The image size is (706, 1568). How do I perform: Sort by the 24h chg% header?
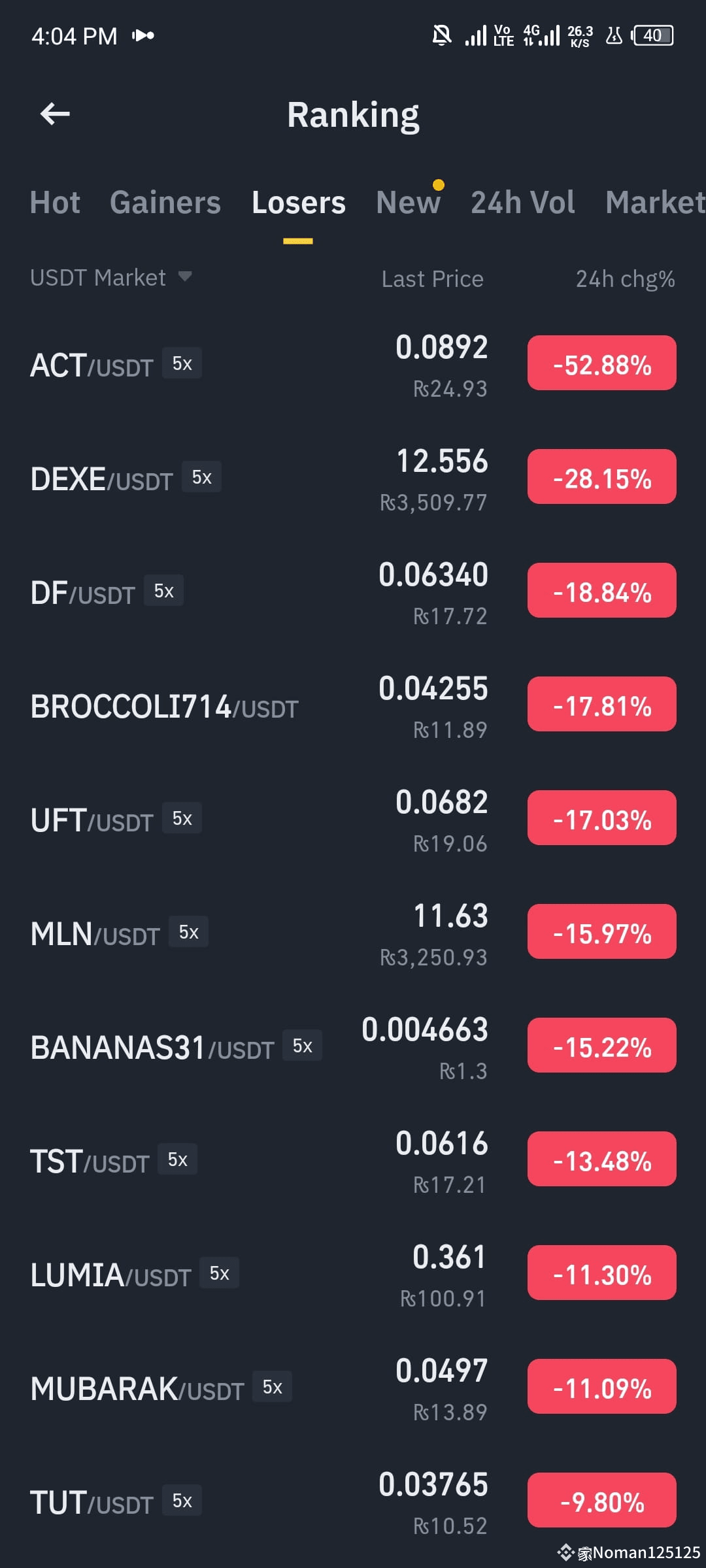click(624, 278)
